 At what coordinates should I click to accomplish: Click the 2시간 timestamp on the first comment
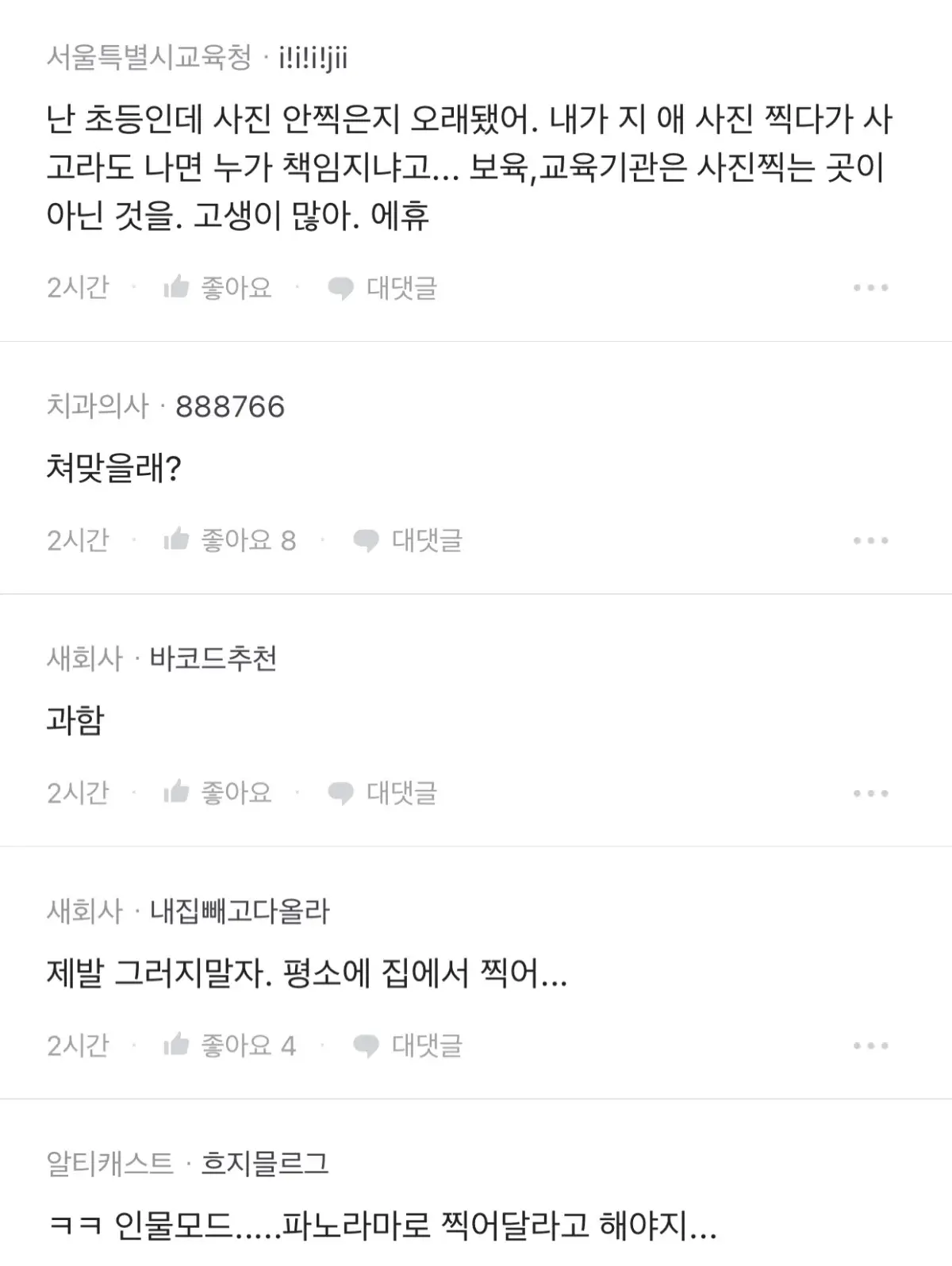click(77, 289)
